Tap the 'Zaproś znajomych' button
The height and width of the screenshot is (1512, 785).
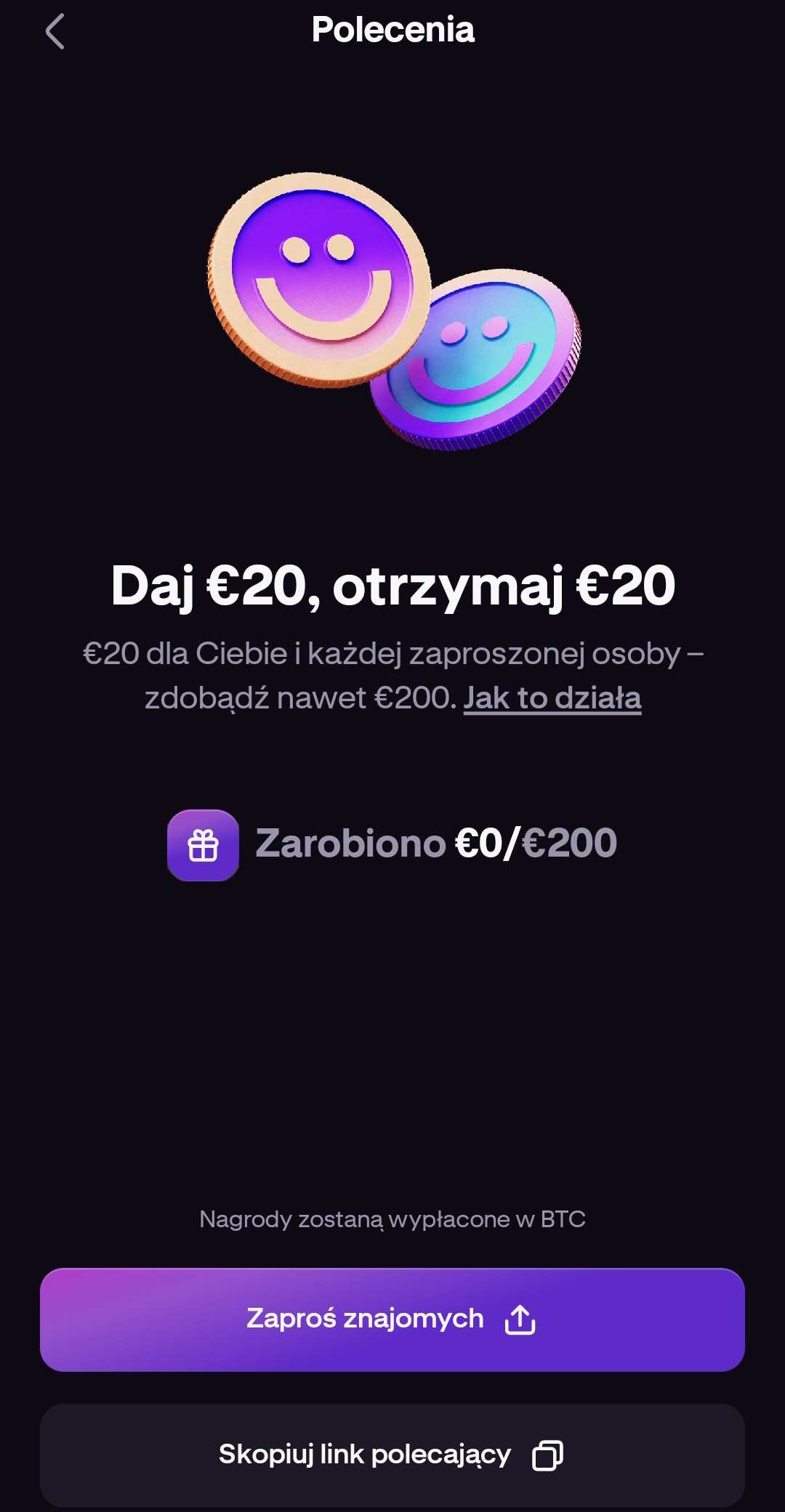point(392,1319)
